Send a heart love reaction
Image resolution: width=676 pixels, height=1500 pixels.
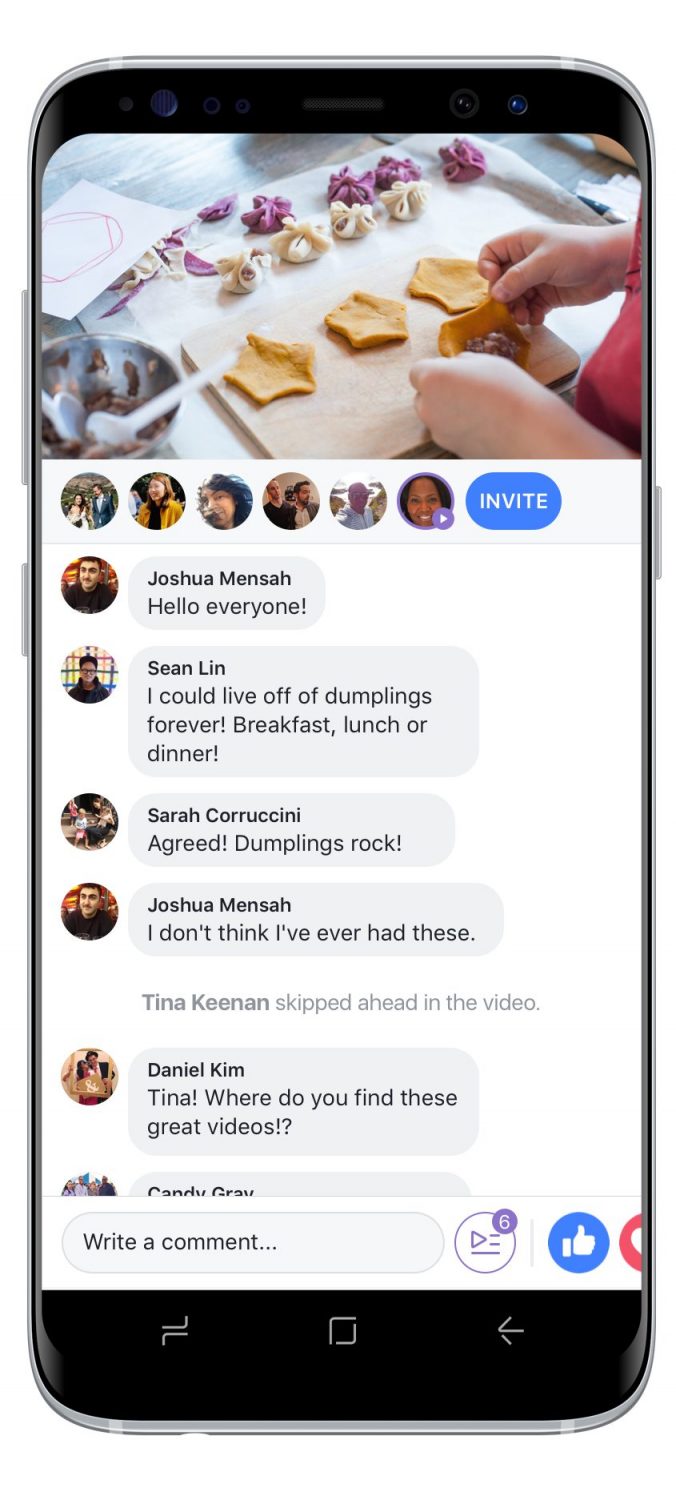[632, 1242]
